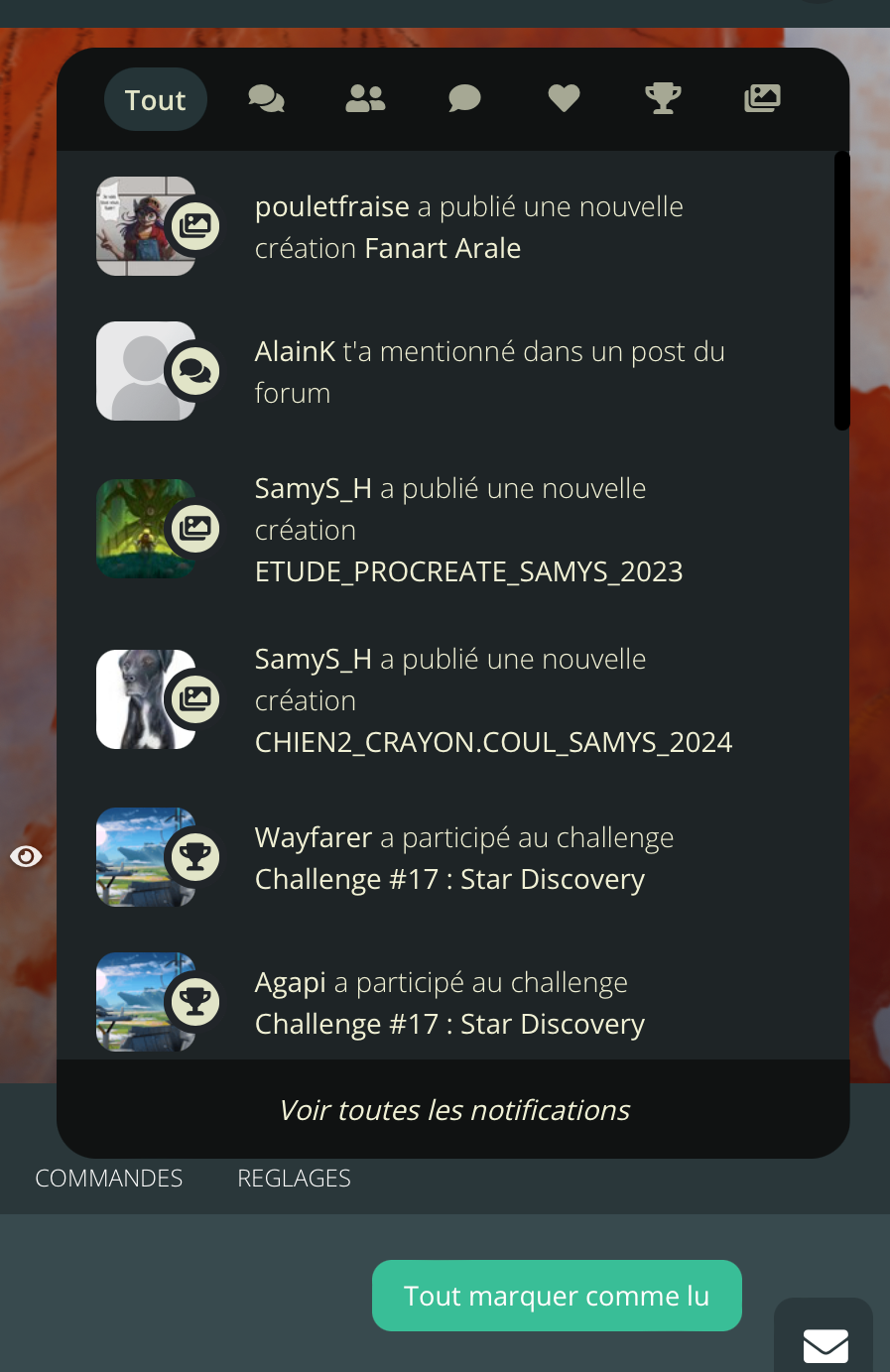Filter notifications by comments bubble icon
Image resolution: width=890 pixels, height=1372 pixels.
(463, 98)
